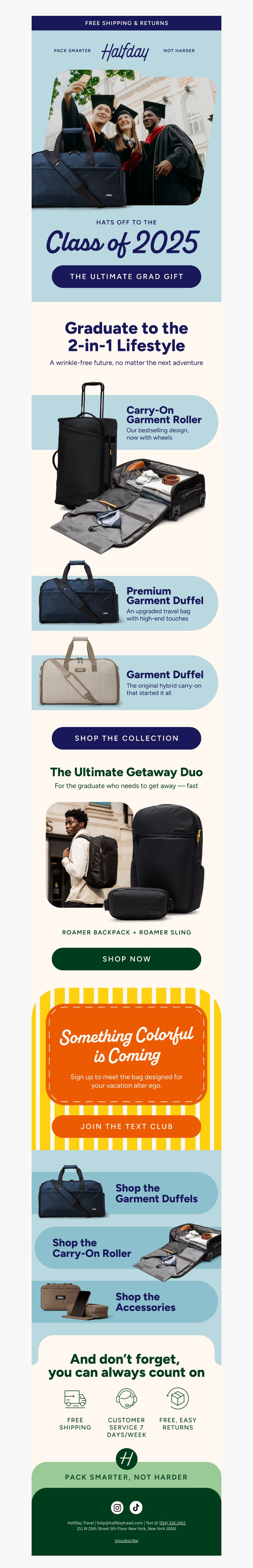Tap The Ultimate Grad Gift button
The image size is (253, 1568).
point(126,276)
